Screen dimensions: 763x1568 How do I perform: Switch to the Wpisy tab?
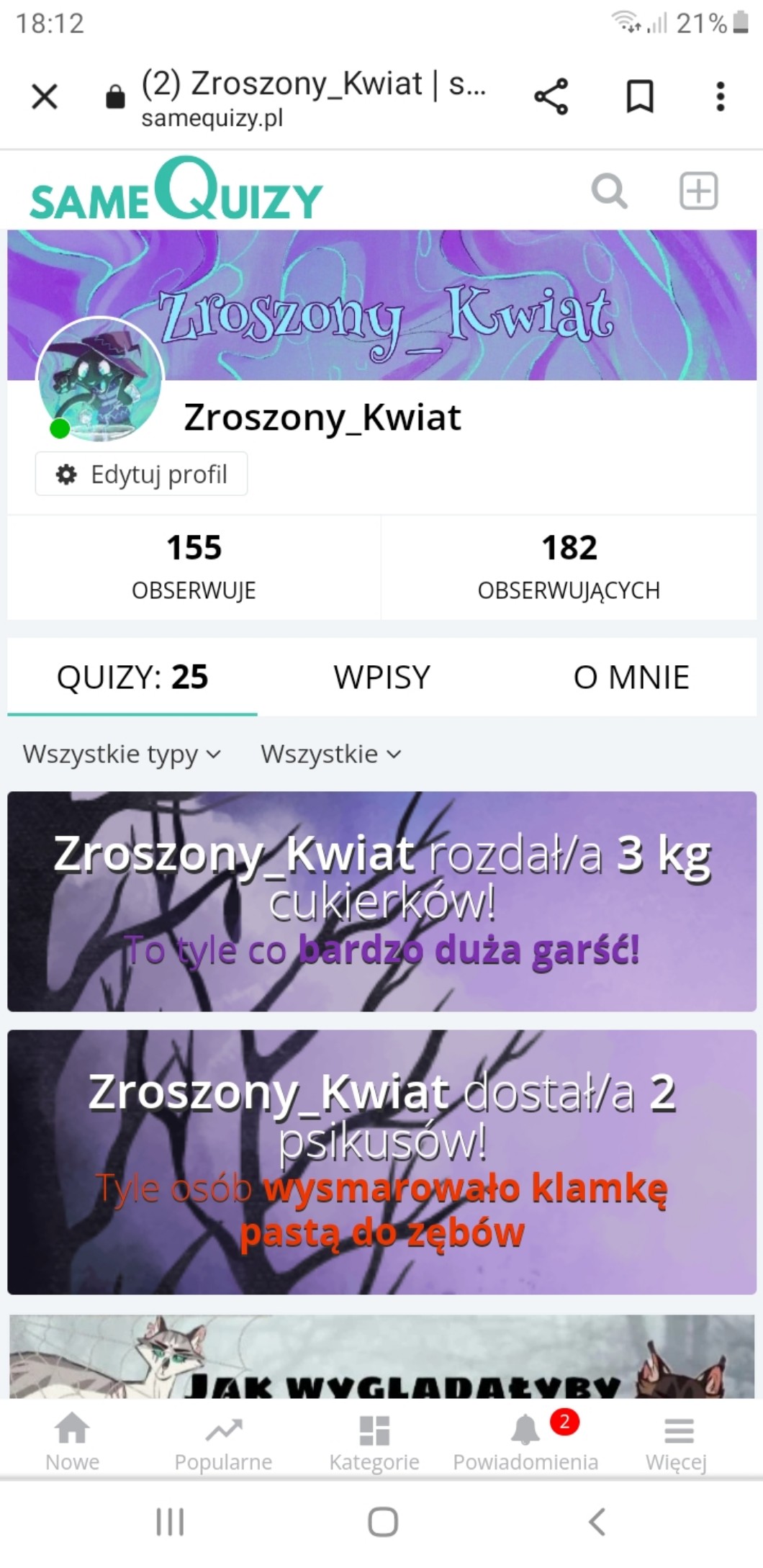pos(381,677)
